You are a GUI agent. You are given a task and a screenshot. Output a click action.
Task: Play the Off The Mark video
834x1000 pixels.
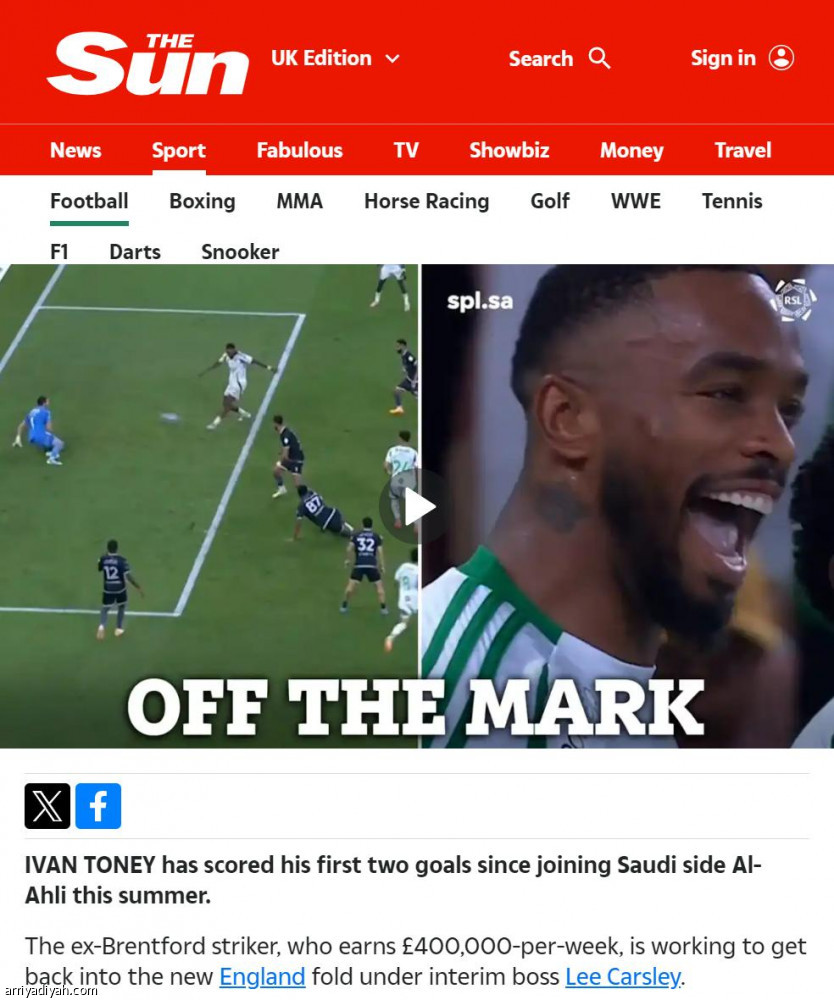(418, 507)
